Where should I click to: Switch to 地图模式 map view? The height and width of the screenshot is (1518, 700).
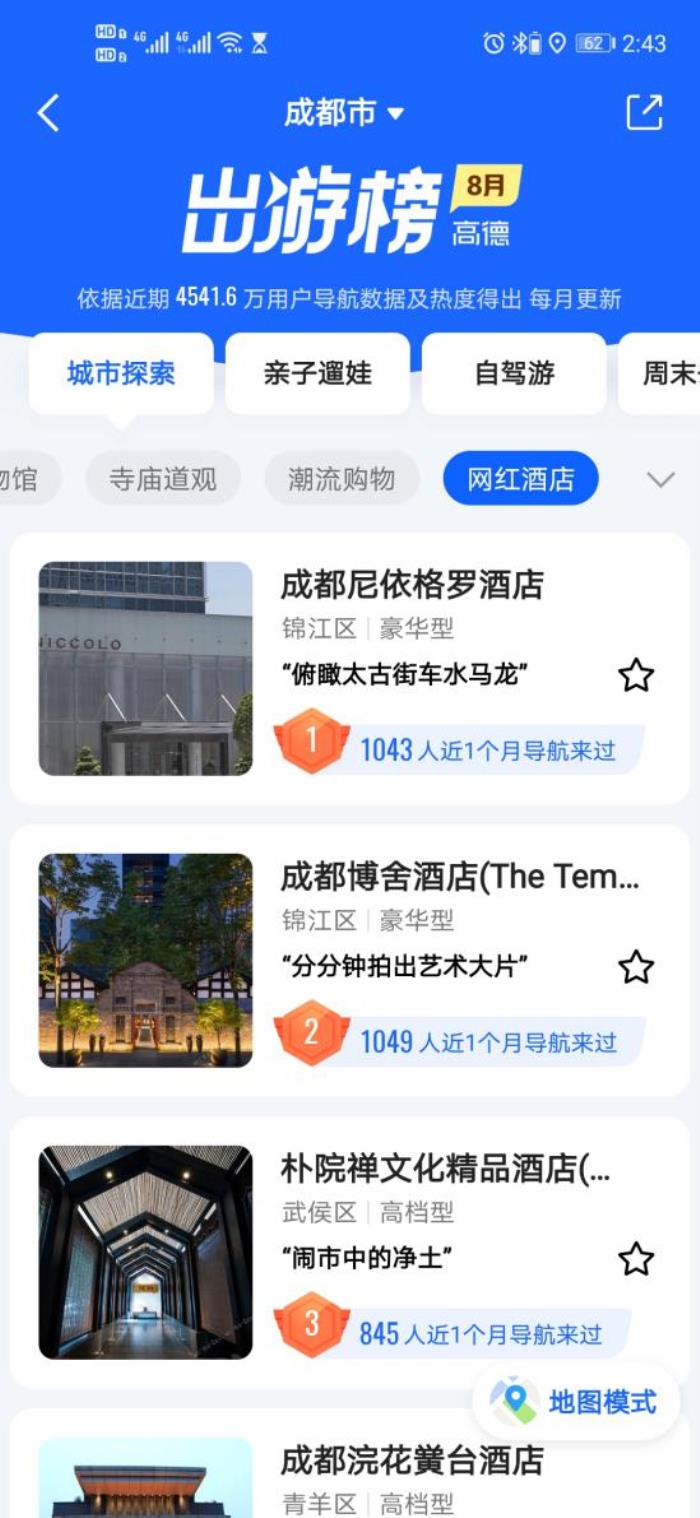click(x=578, y=1401)
